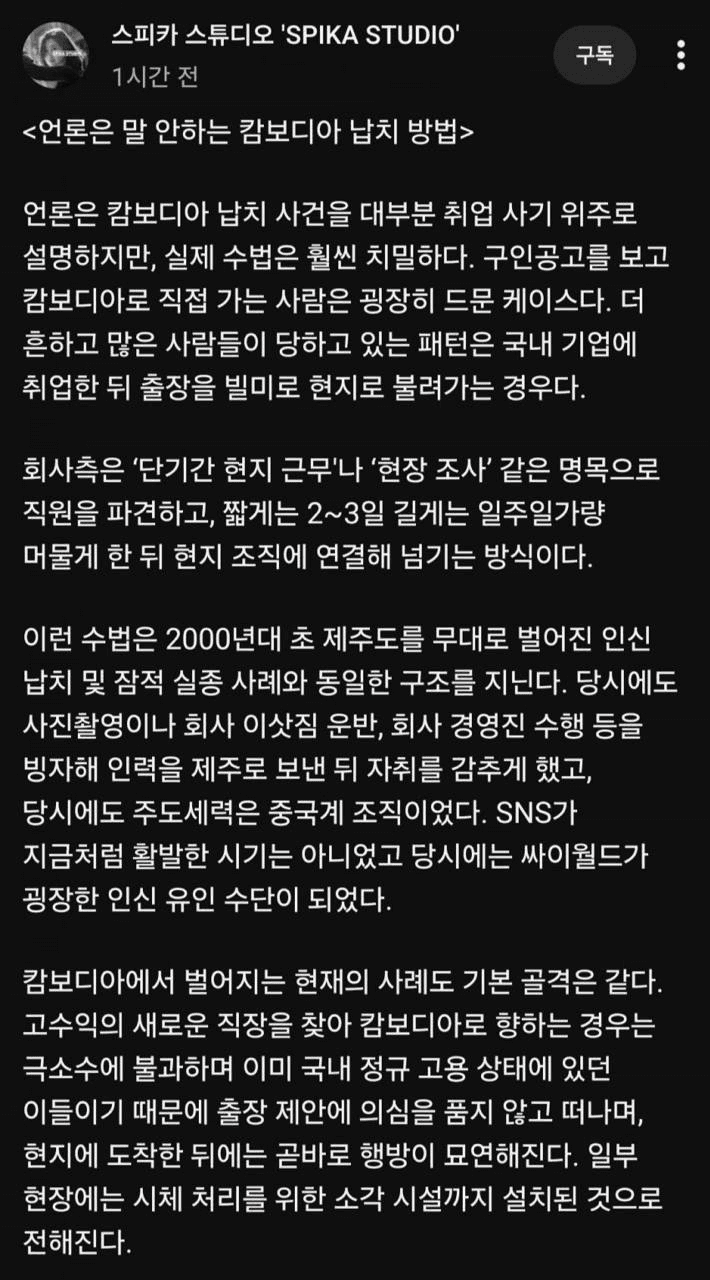Open the post's overflow menu
The width and height of the screenshot is (710, 1280).
(681, 54)
